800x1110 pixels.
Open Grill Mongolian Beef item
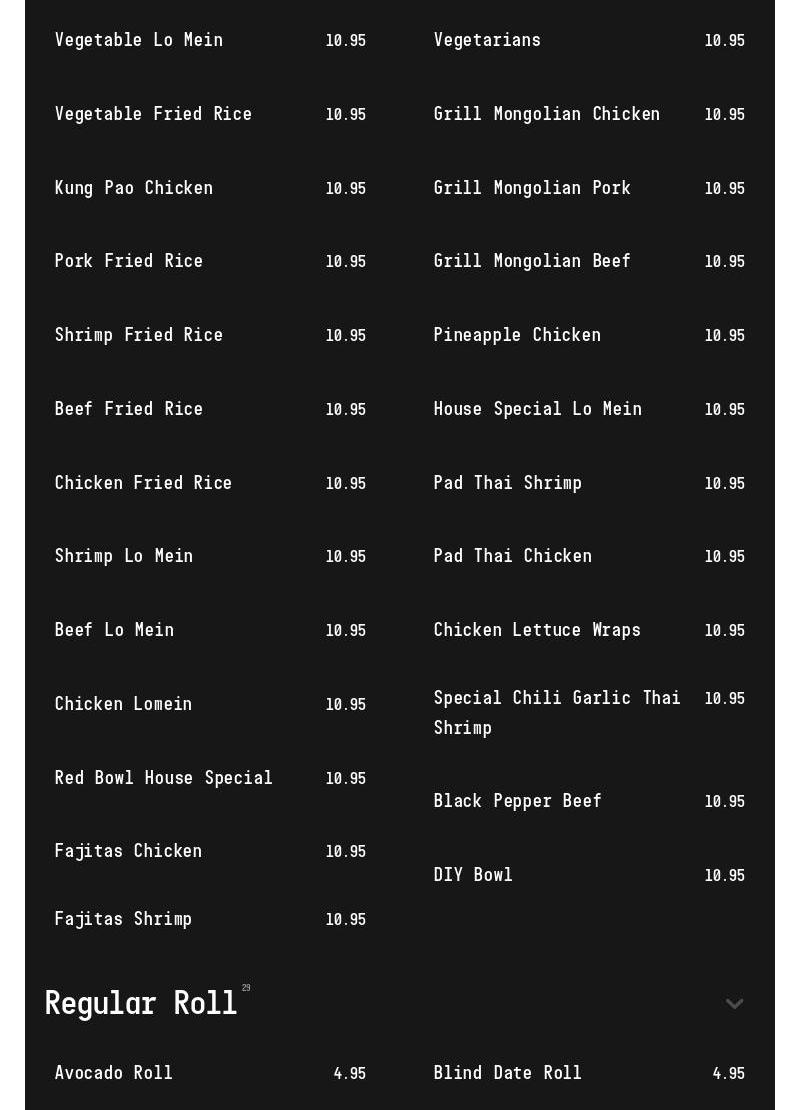click(x=532, y=261)
